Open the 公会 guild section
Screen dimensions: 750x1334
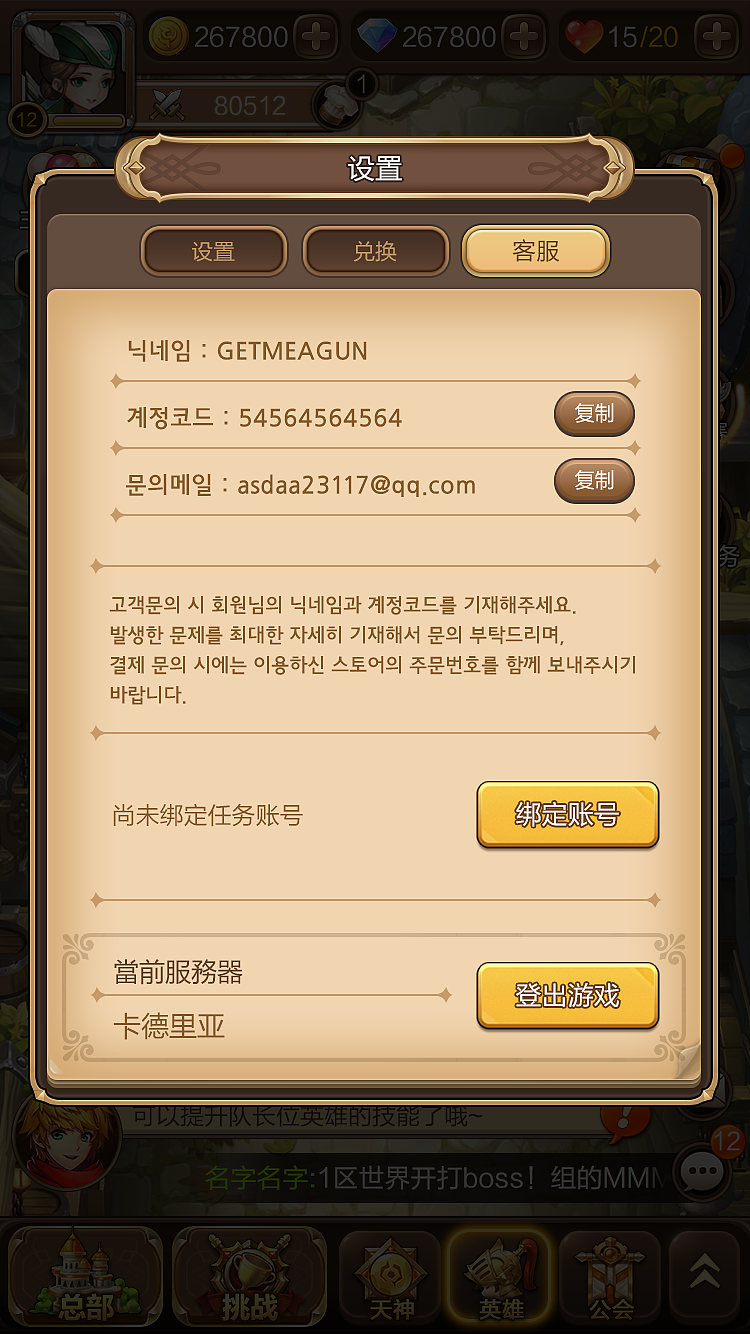[610, 1277]
